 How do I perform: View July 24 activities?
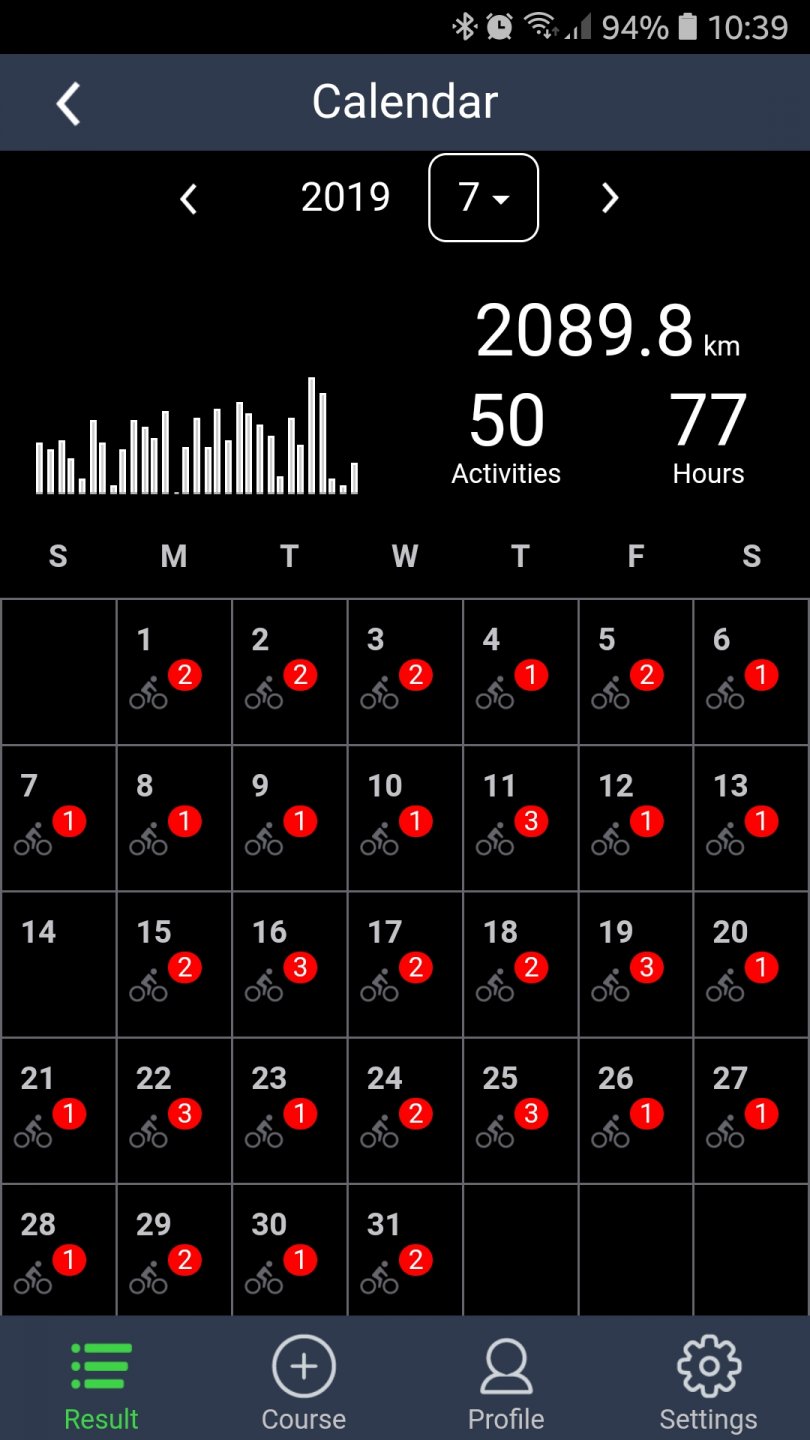pyautogui.click(x=405, y=1110)
